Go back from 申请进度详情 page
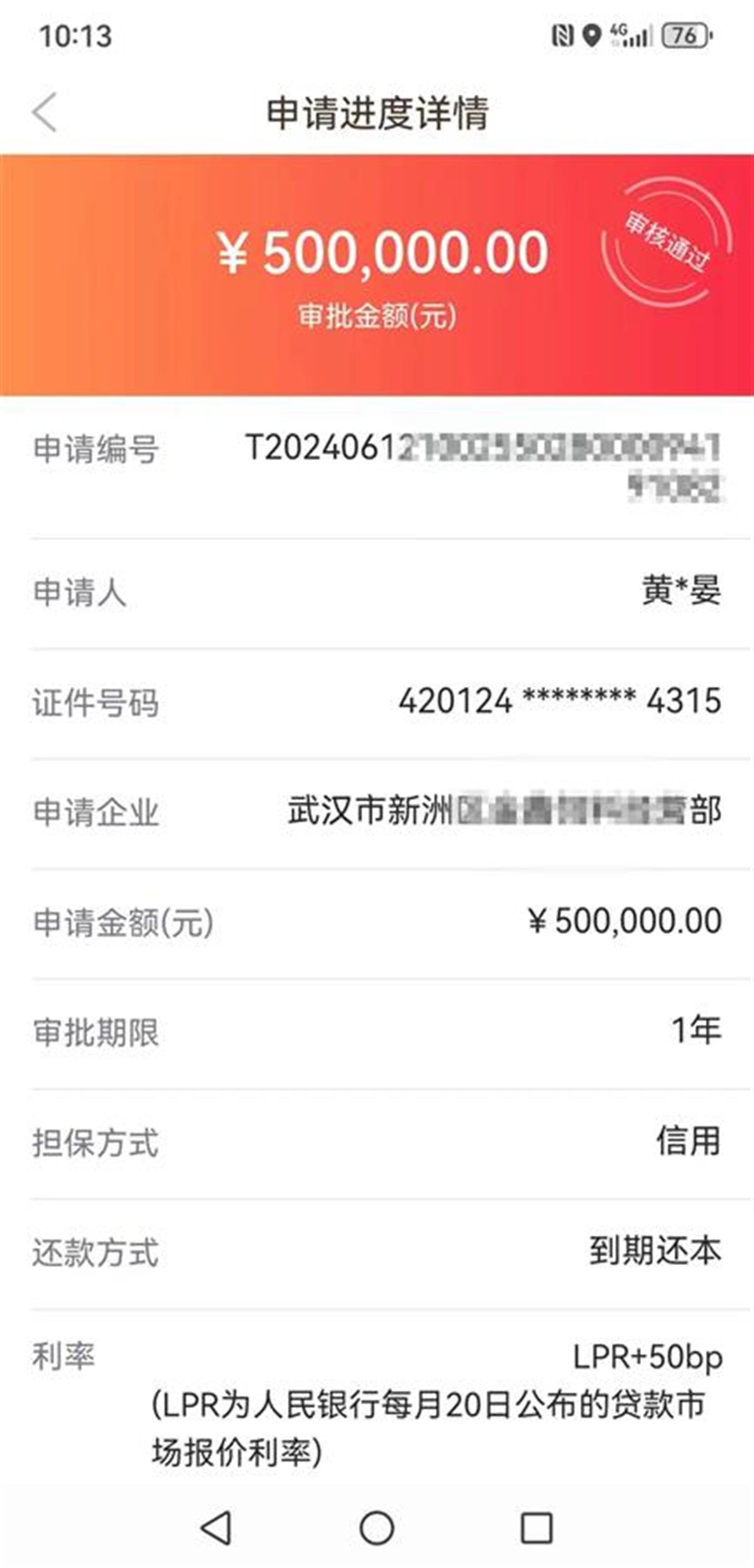Image resolution: width=754 pixels, height=1568 pixels. click(x=45, y=112)
